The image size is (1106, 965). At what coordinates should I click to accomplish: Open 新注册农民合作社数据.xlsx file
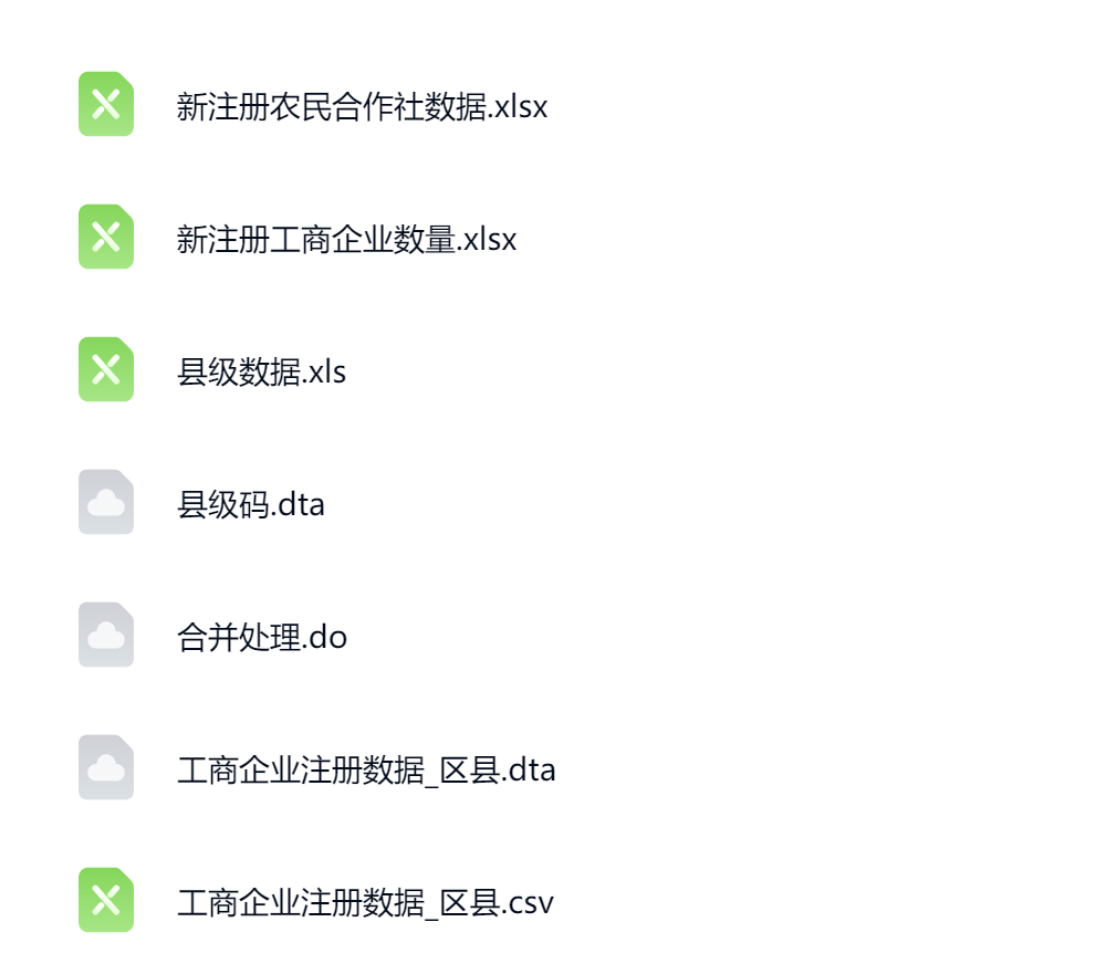pos(361,106)
